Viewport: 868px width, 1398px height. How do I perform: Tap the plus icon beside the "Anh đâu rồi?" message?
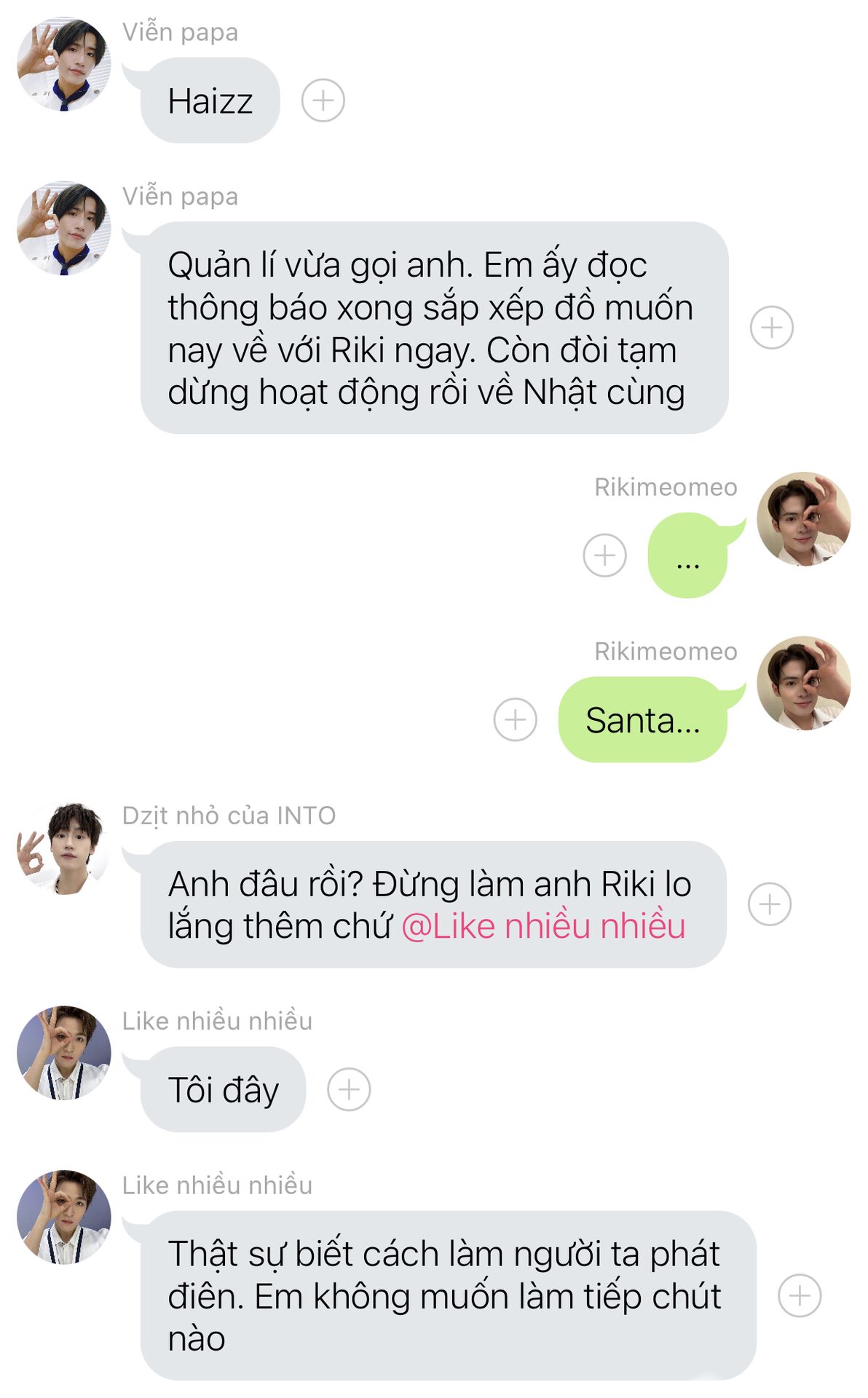click(x=770, y=904)
